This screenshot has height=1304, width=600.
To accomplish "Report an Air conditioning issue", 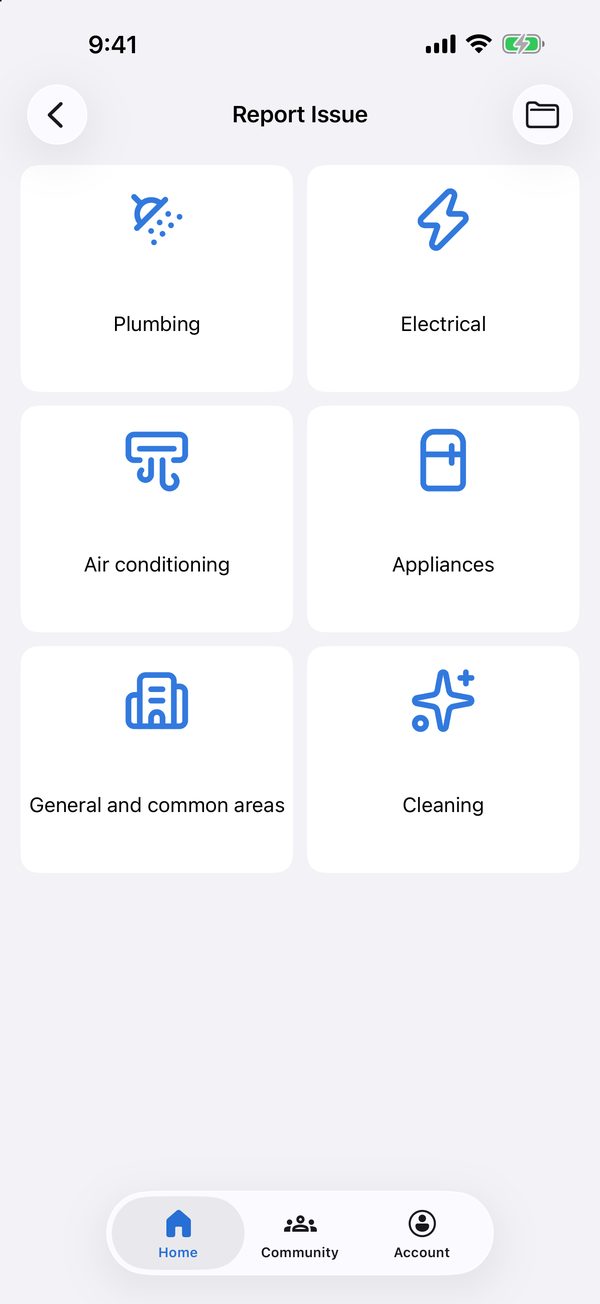I will coord(157,519).
